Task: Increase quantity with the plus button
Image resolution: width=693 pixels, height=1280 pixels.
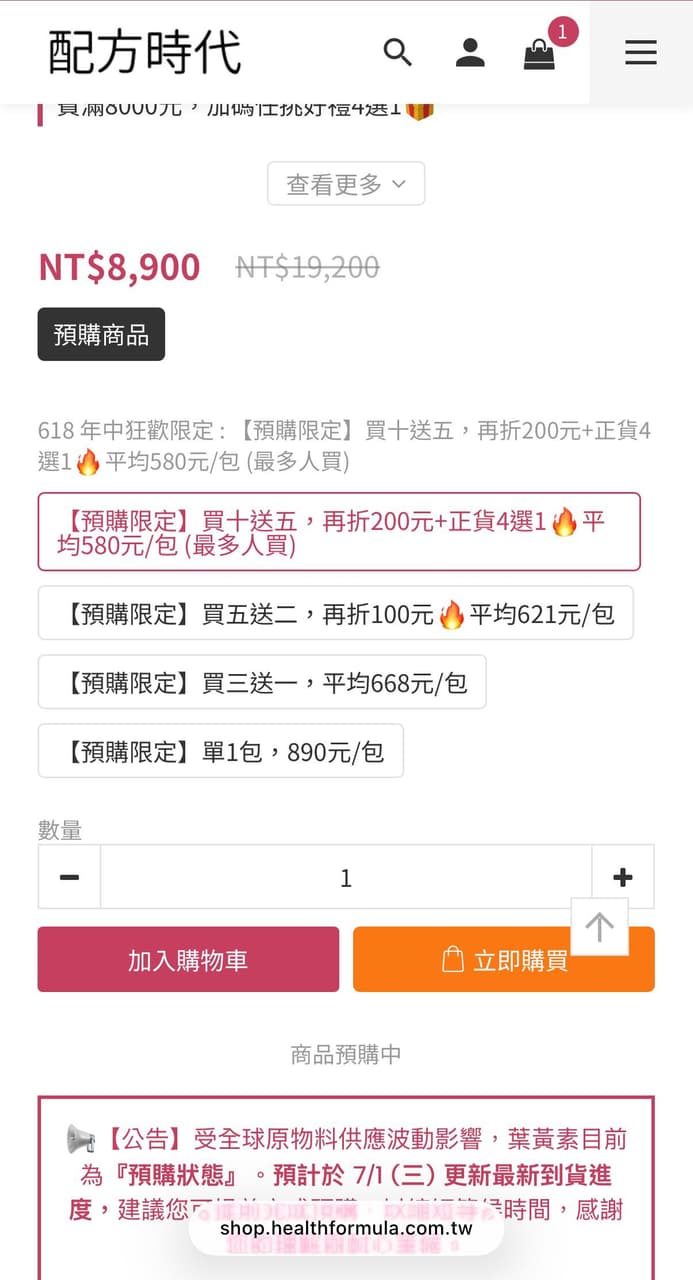Action: point(623,877)
